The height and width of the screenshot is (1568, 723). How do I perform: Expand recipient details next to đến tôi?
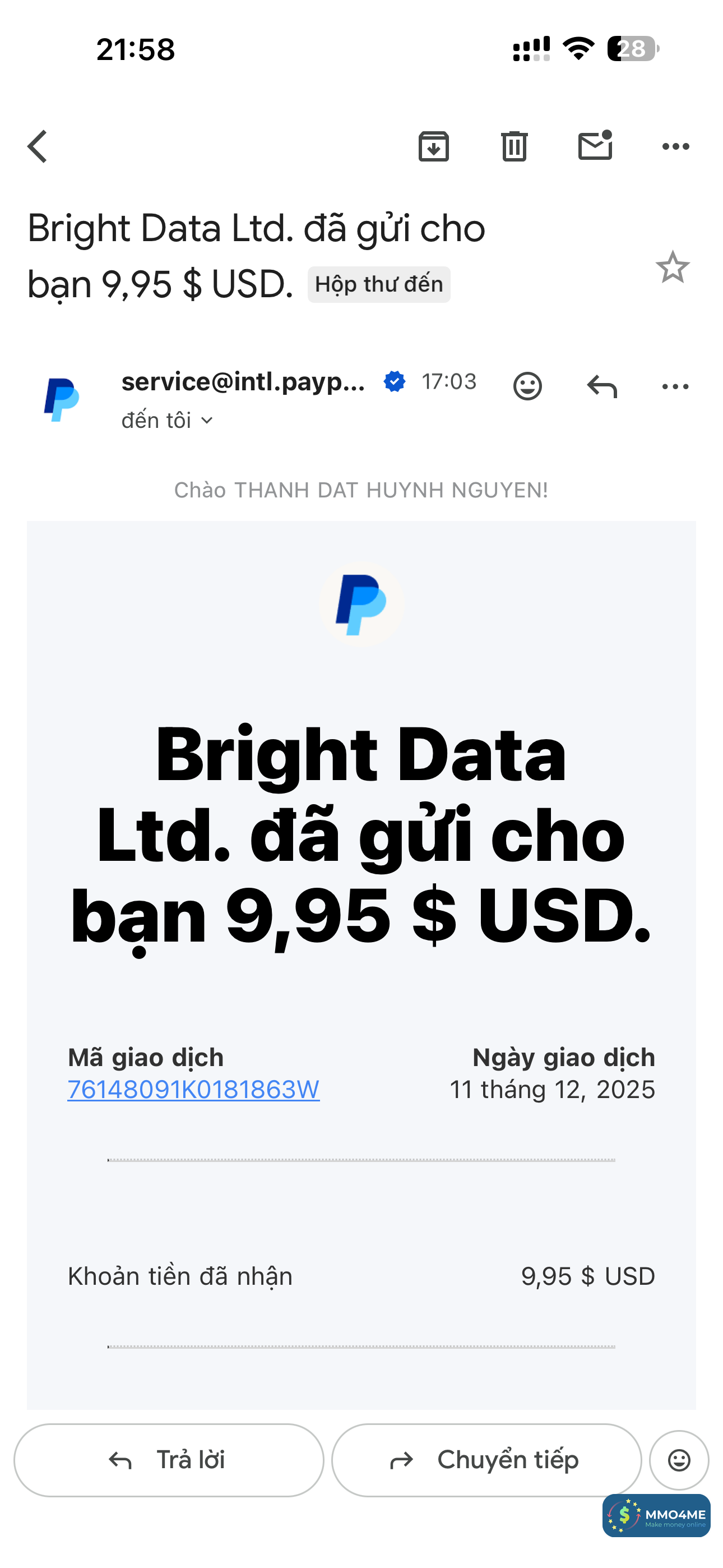point(207,421)
